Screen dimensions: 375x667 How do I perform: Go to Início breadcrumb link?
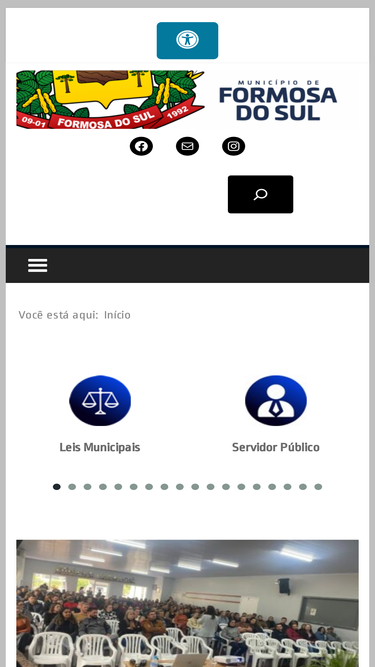[x=117, y=315]
